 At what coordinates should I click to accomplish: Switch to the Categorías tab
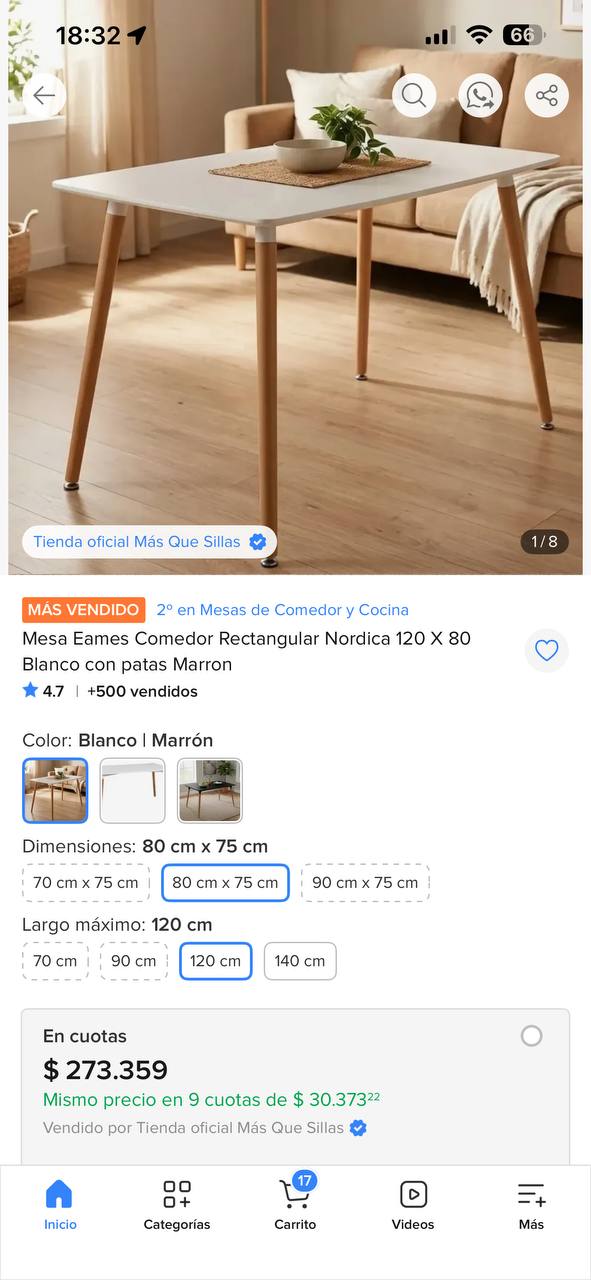click(177, 1205)
